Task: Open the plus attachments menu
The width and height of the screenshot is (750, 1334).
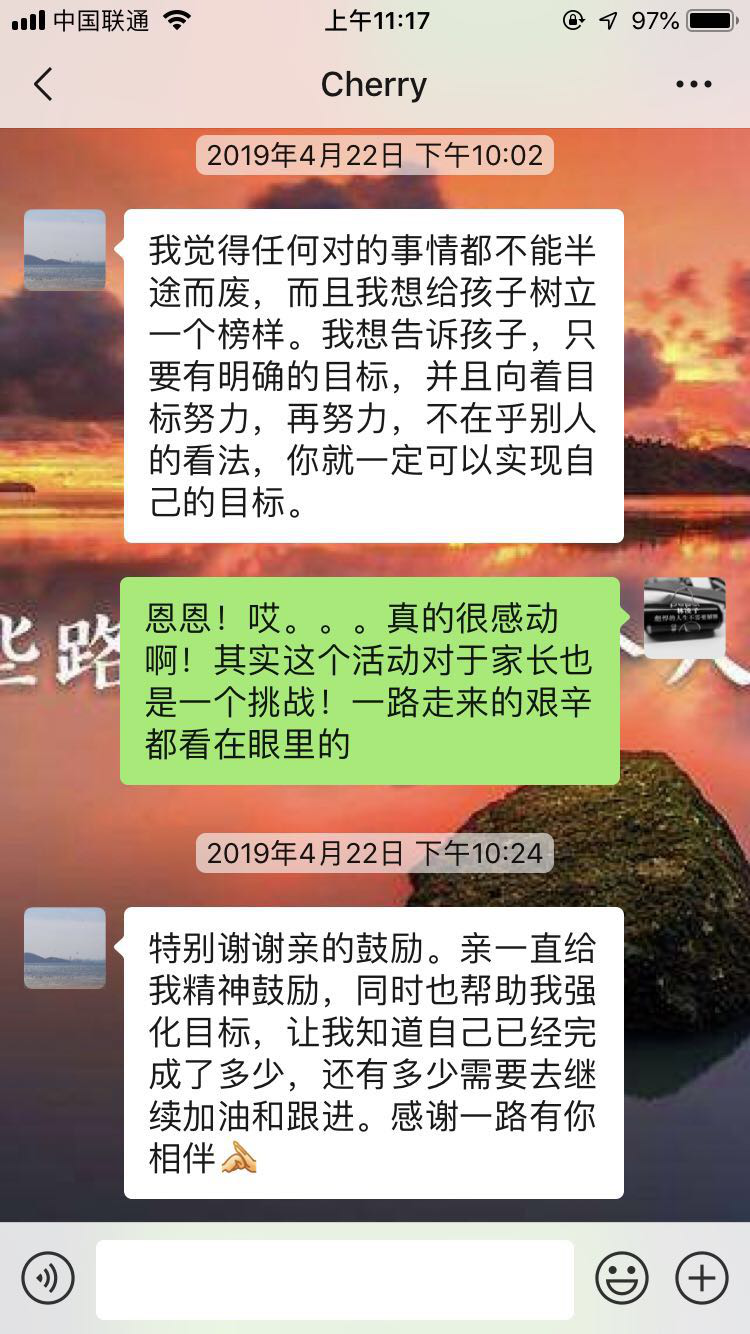Action: pyautogui.click(x=702, y=1278)
